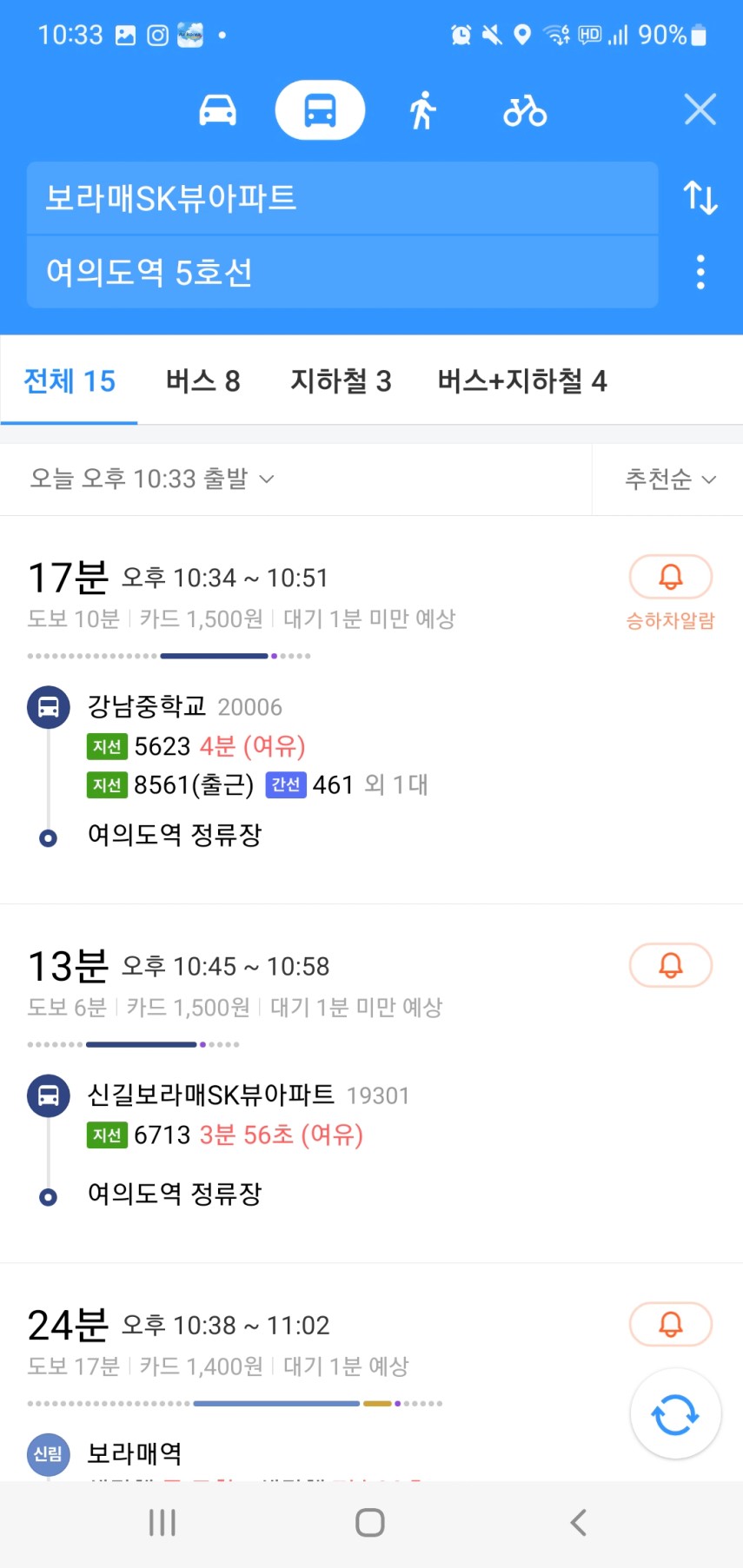Image resolution: width=743 pixels, height=1568 pixels.
Task: Open the more options menu
Action: [700, 272]
